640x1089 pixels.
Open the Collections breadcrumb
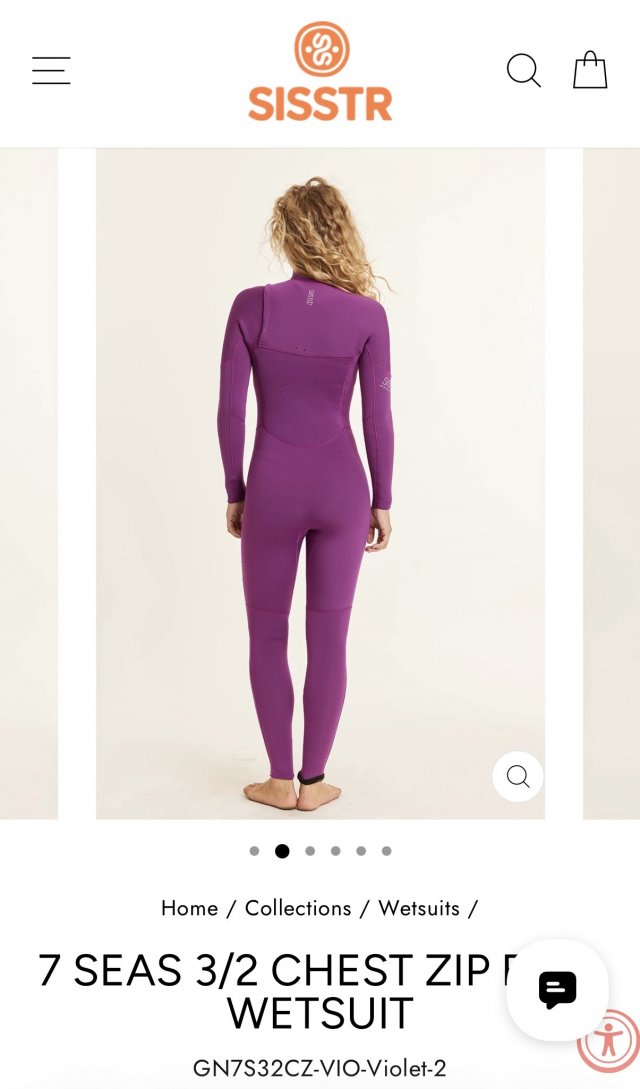(298, 908)
